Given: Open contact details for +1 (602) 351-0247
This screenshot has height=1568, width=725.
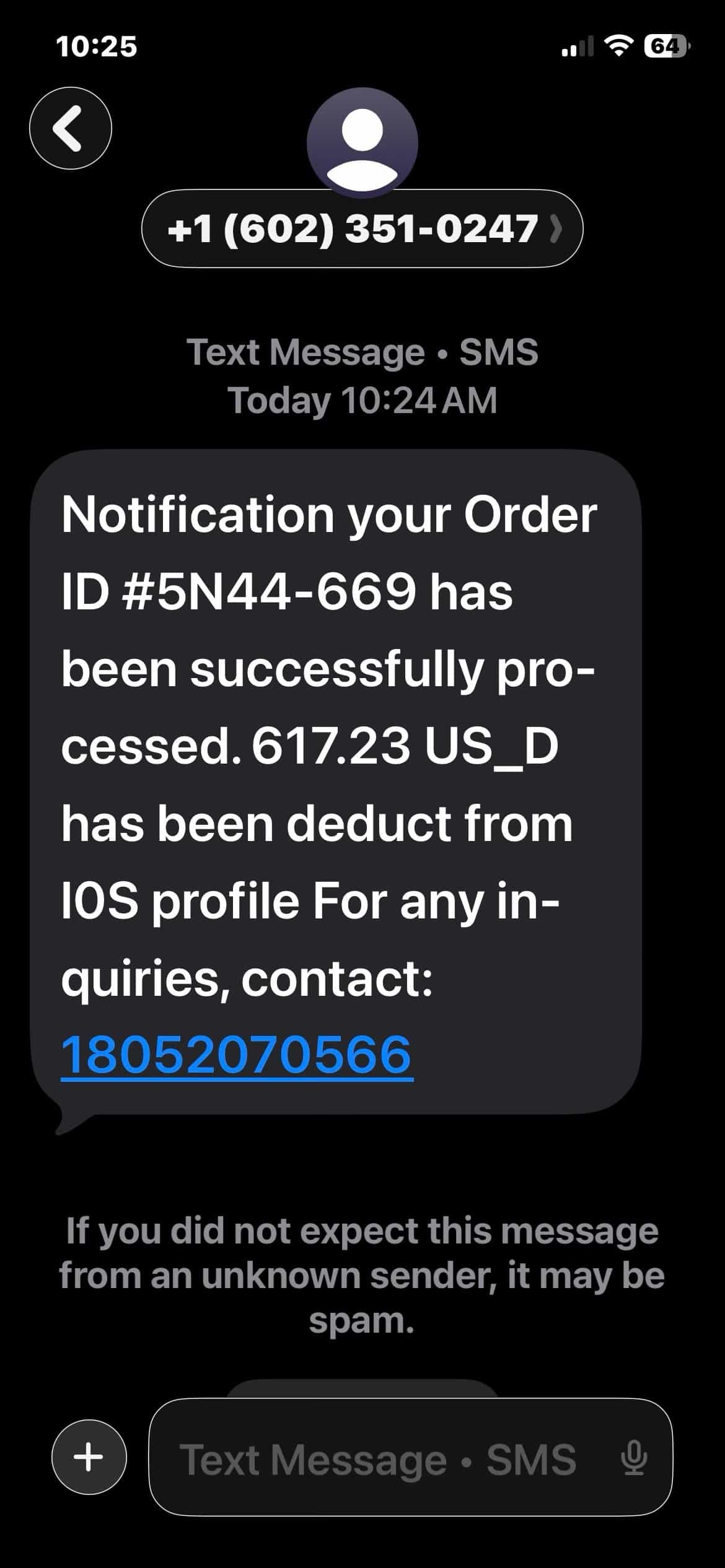Looking at the screenshot, I should point(362,229).
